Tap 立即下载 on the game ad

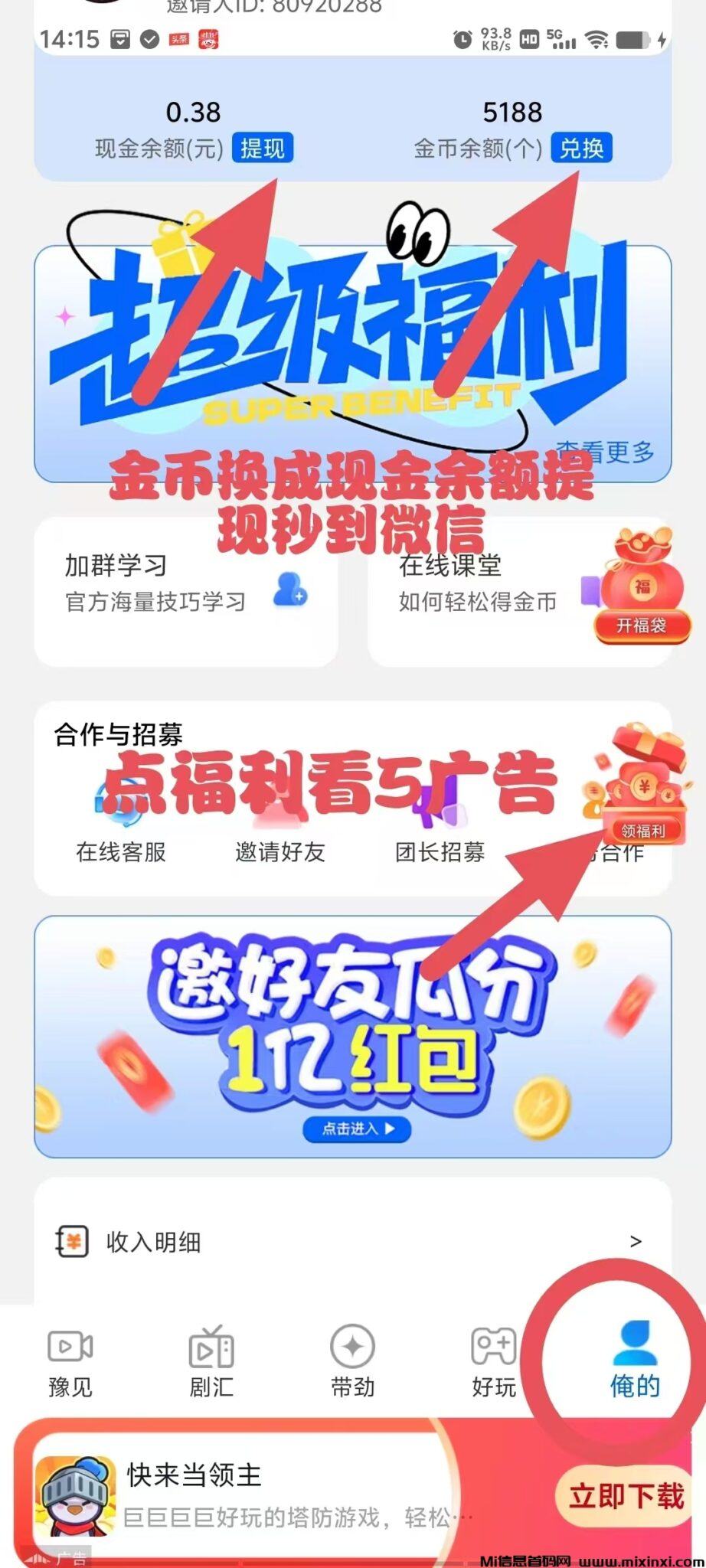coord(626,1496)
